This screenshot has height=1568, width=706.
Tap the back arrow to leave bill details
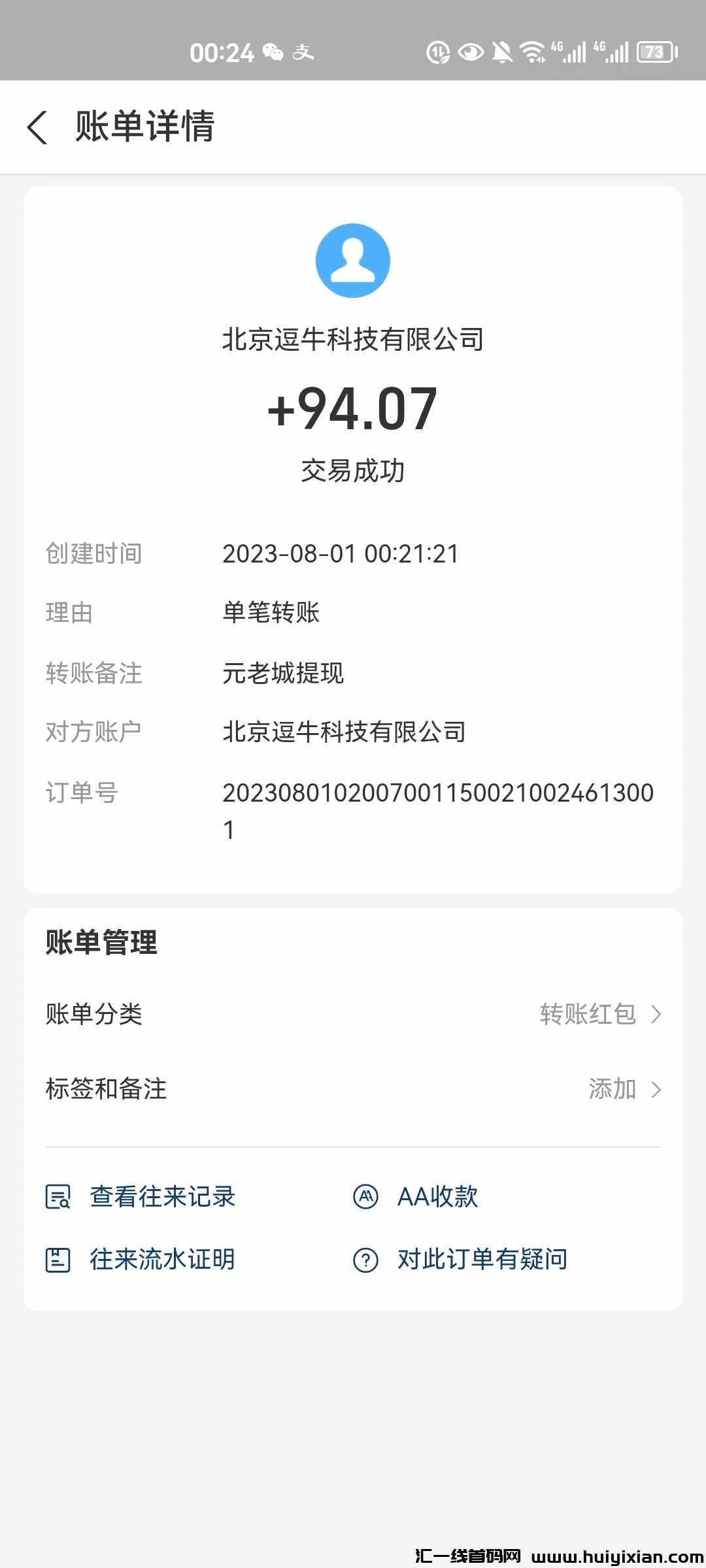tap(37, 128)
